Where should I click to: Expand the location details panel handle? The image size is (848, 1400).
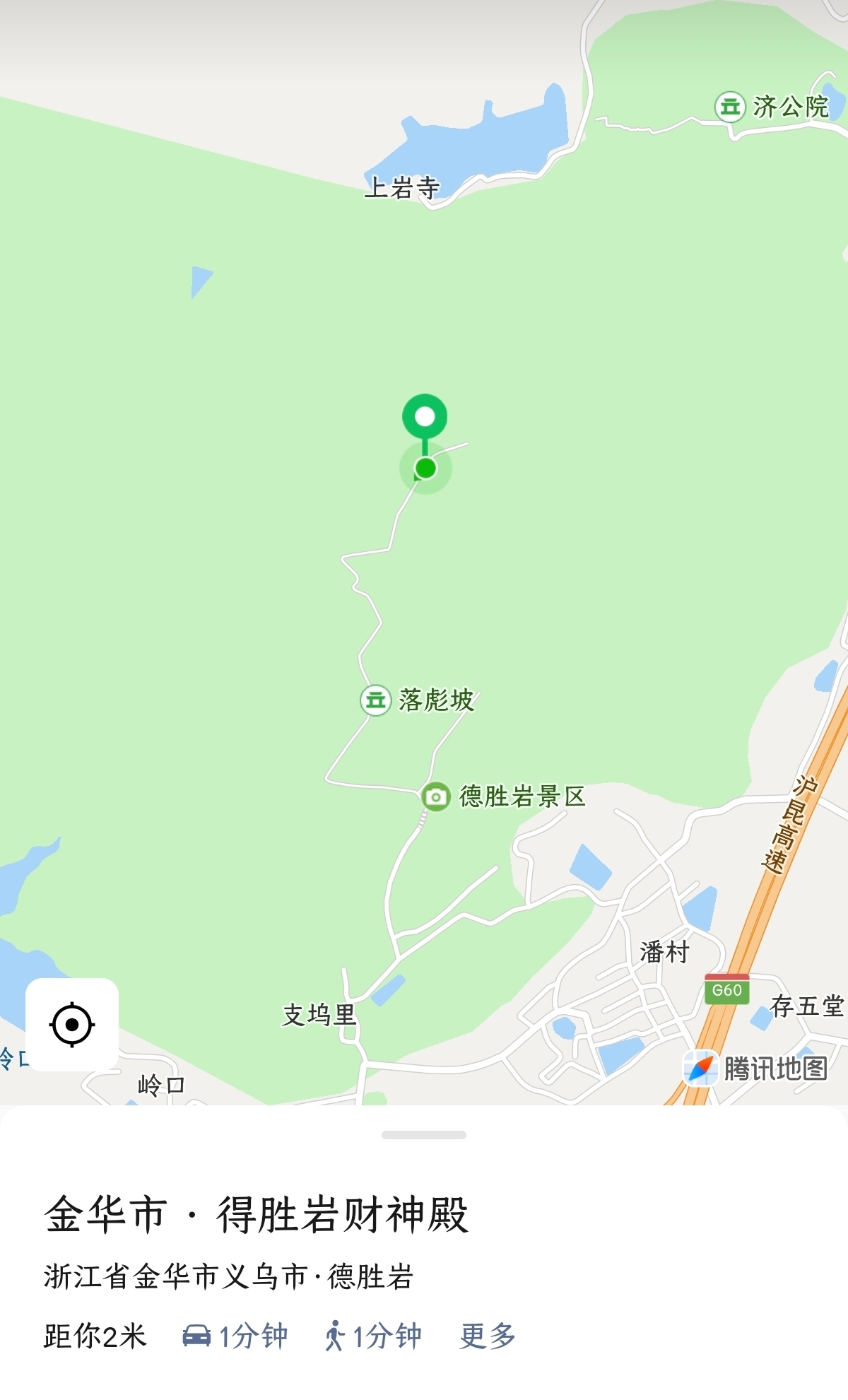coord(424,1135)
